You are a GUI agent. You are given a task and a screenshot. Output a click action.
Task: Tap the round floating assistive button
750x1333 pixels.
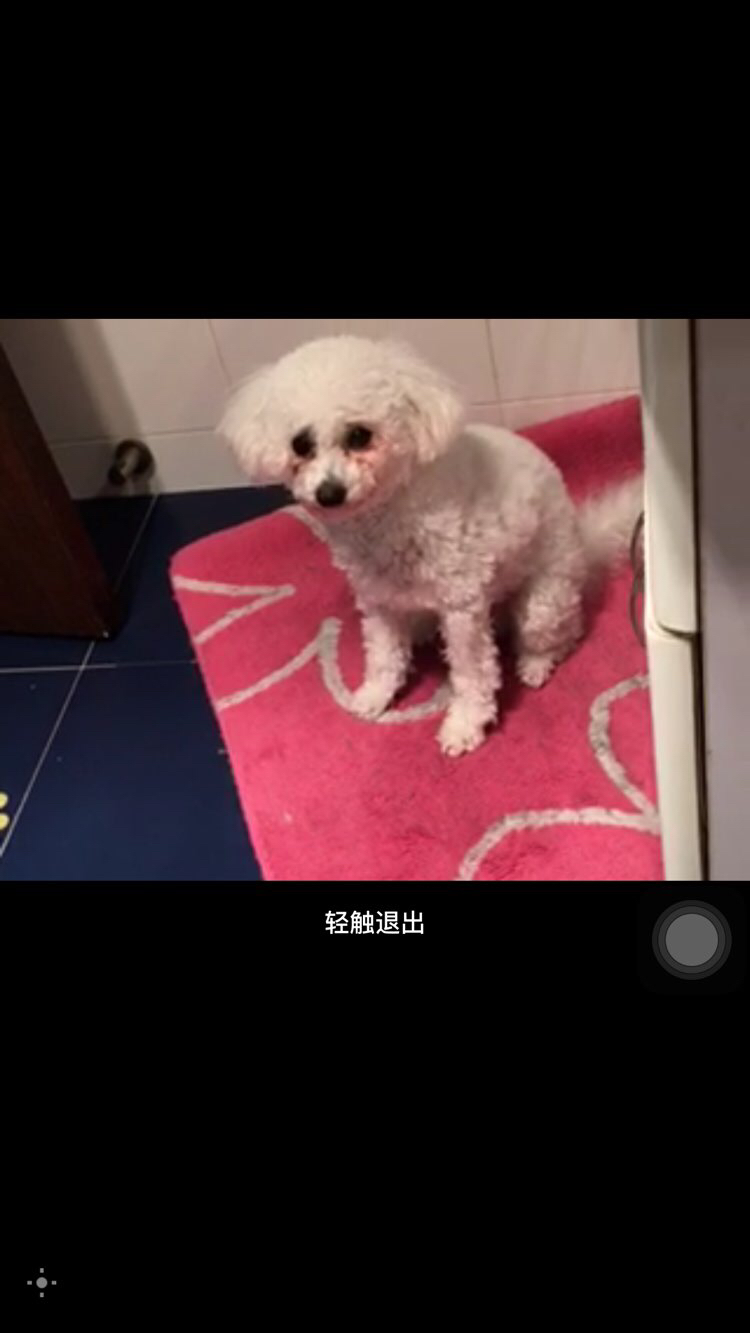[692, 940]
